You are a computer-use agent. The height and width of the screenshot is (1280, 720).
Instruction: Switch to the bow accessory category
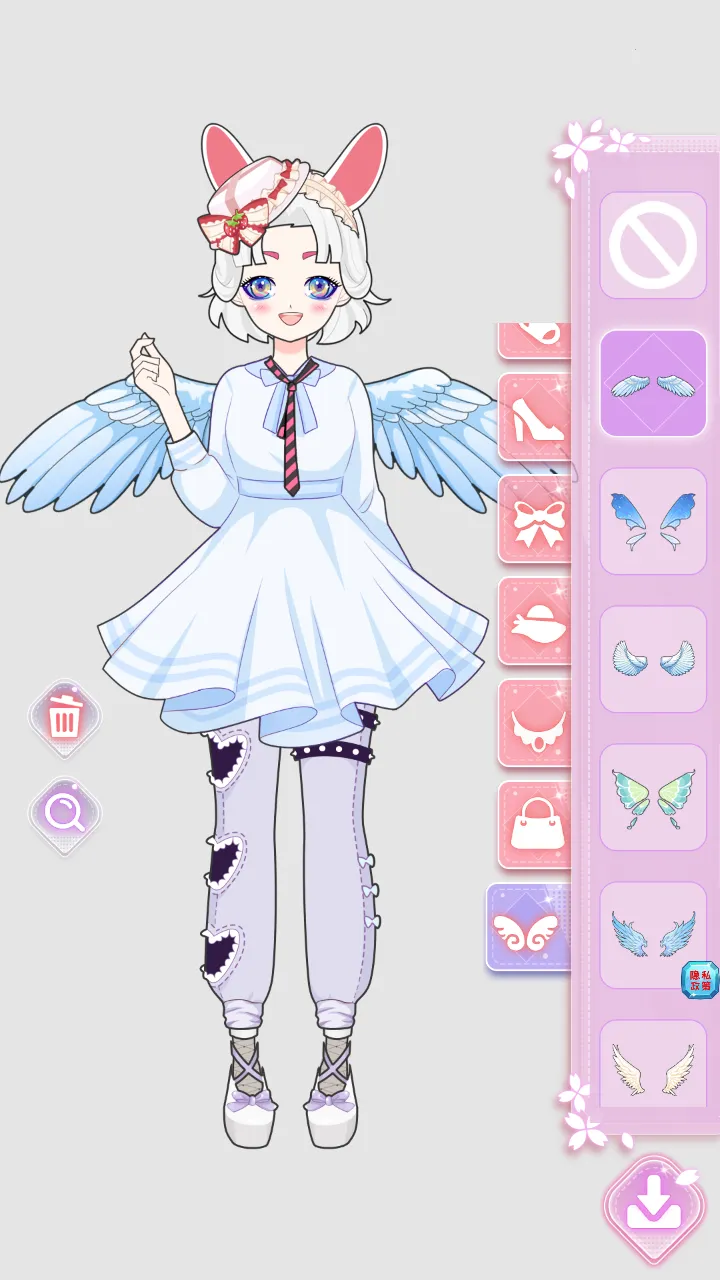(535, 520)
